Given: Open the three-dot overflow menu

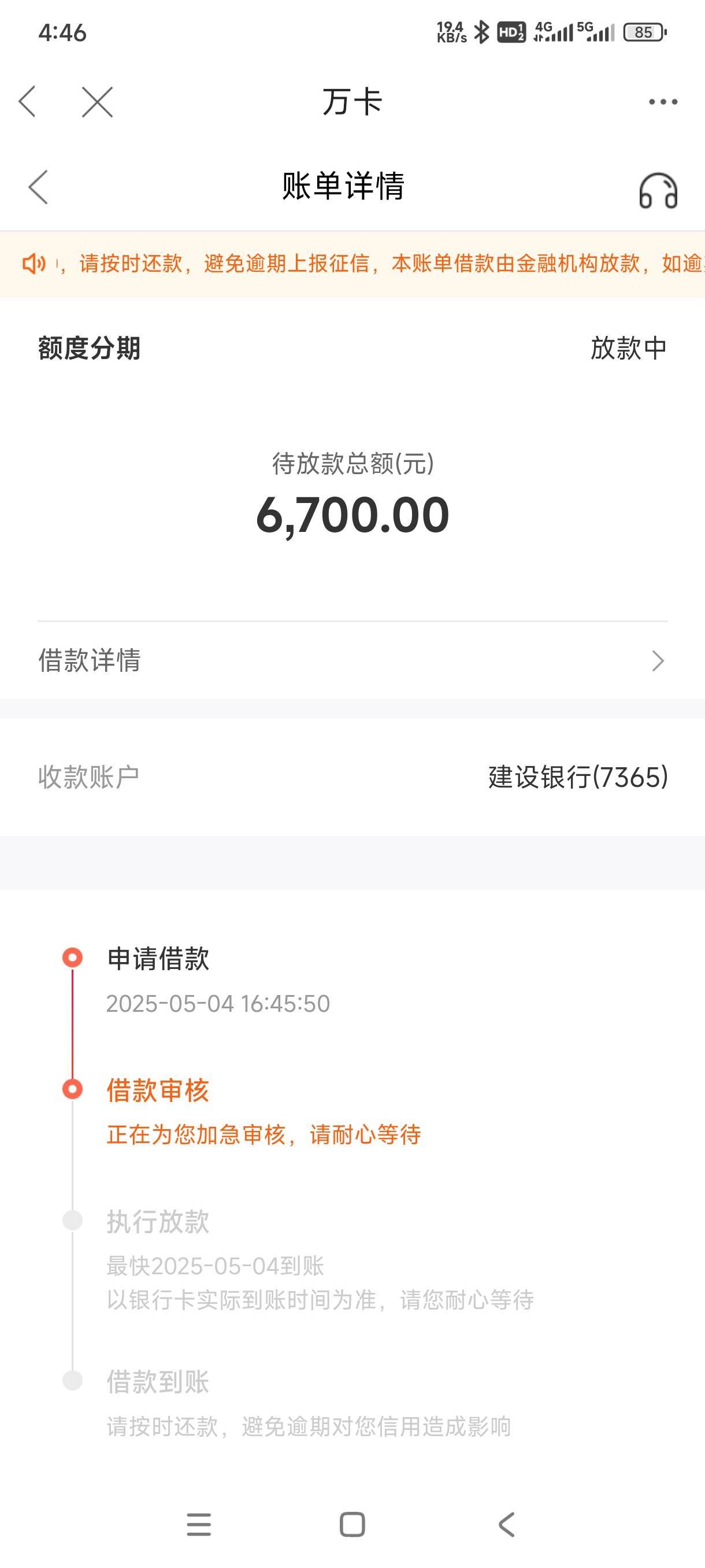Looking at the screenshot, I should point(663,102).
